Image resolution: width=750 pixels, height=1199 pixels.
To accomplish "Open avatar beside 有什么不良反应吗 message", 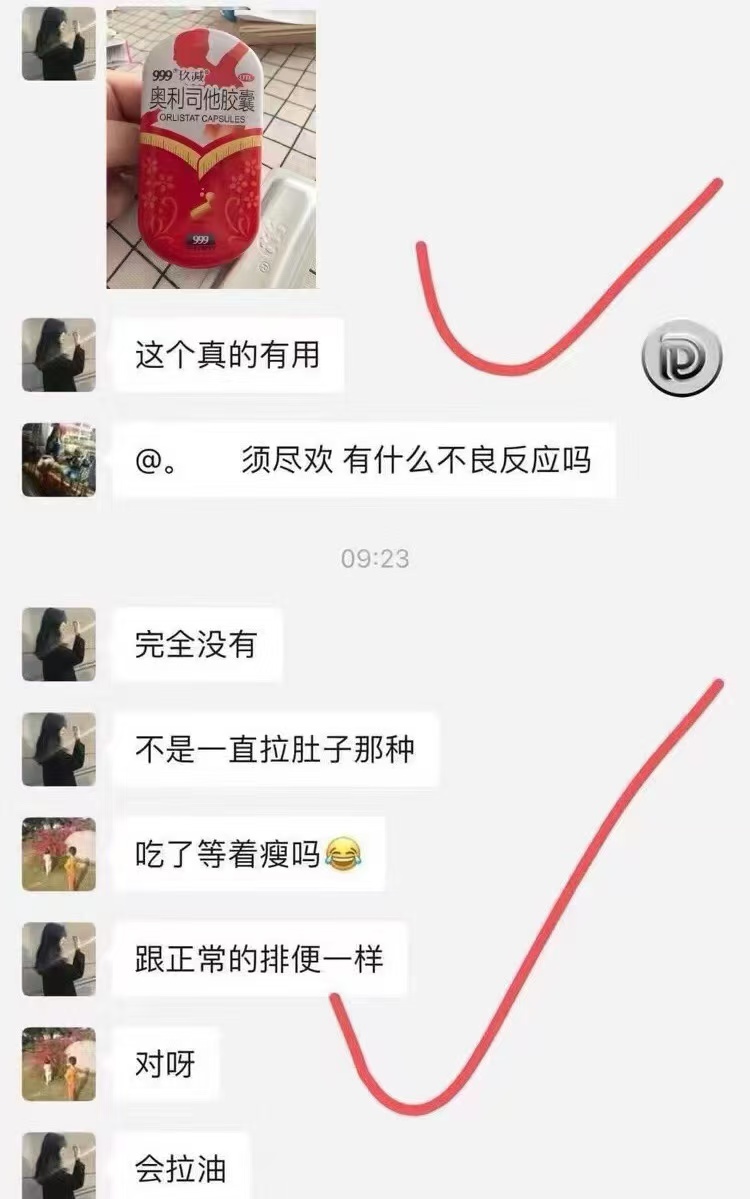I will coord(59,459).
